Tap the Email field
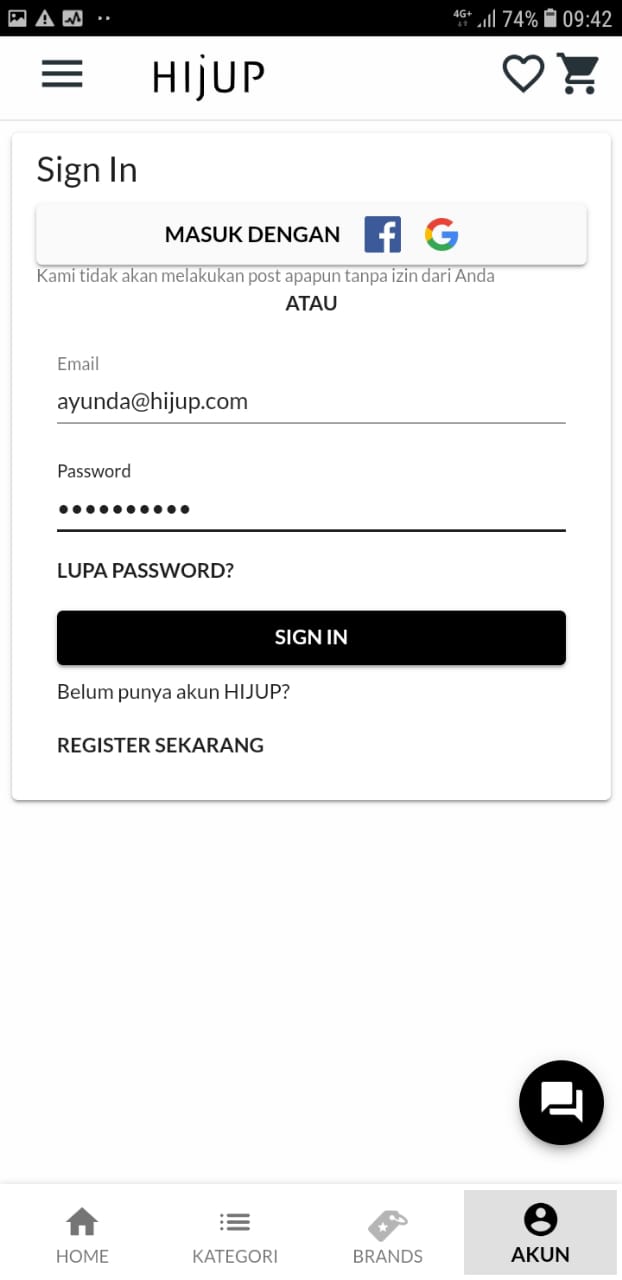Image resolution: width=622 pixels, height=1280 pixels. pyautogui.click(x=310, y=402)
